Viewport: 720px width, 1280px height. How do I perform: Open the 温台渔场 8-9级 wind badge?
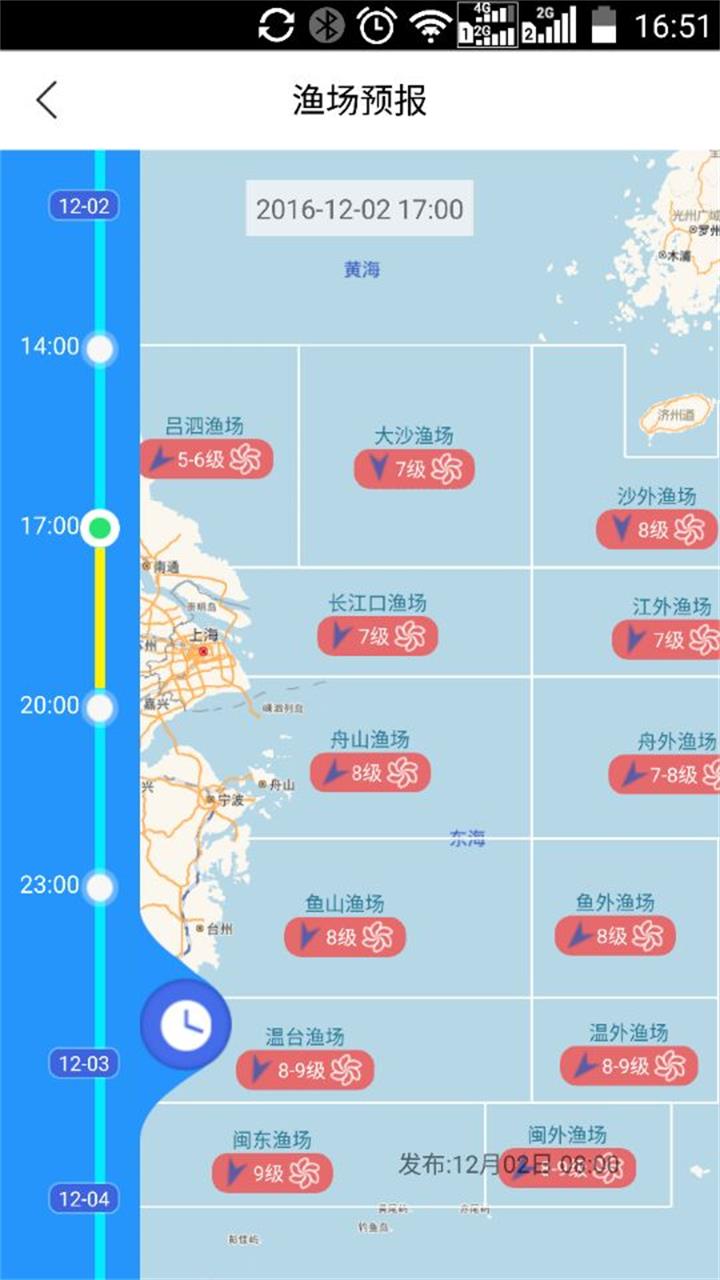305,1069
